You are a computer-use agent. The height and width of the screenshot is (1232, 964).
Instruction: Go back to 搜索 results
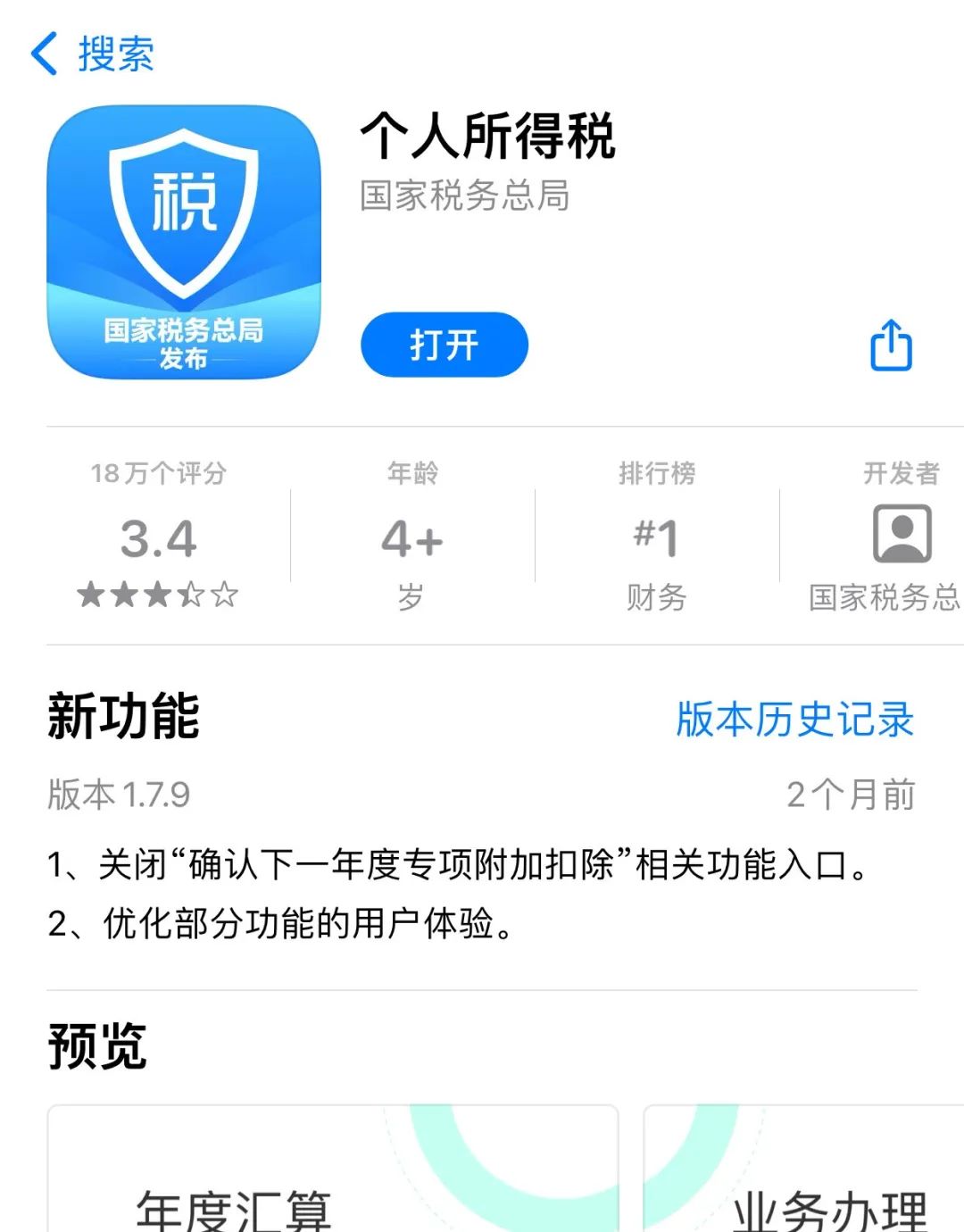point(92,54)
